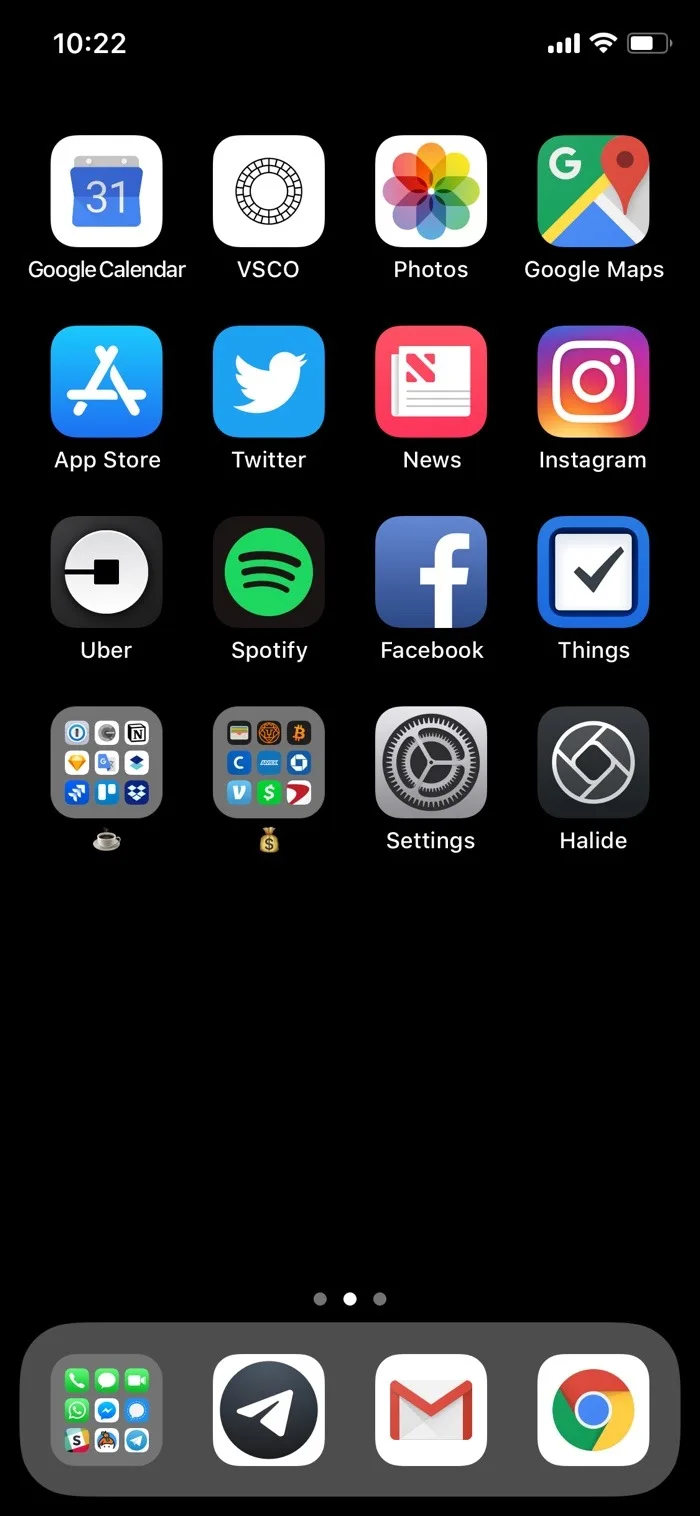The width and height of the screenshot is (700, 1516).
Task: Open the Photos app
Action: coord(431,191)
